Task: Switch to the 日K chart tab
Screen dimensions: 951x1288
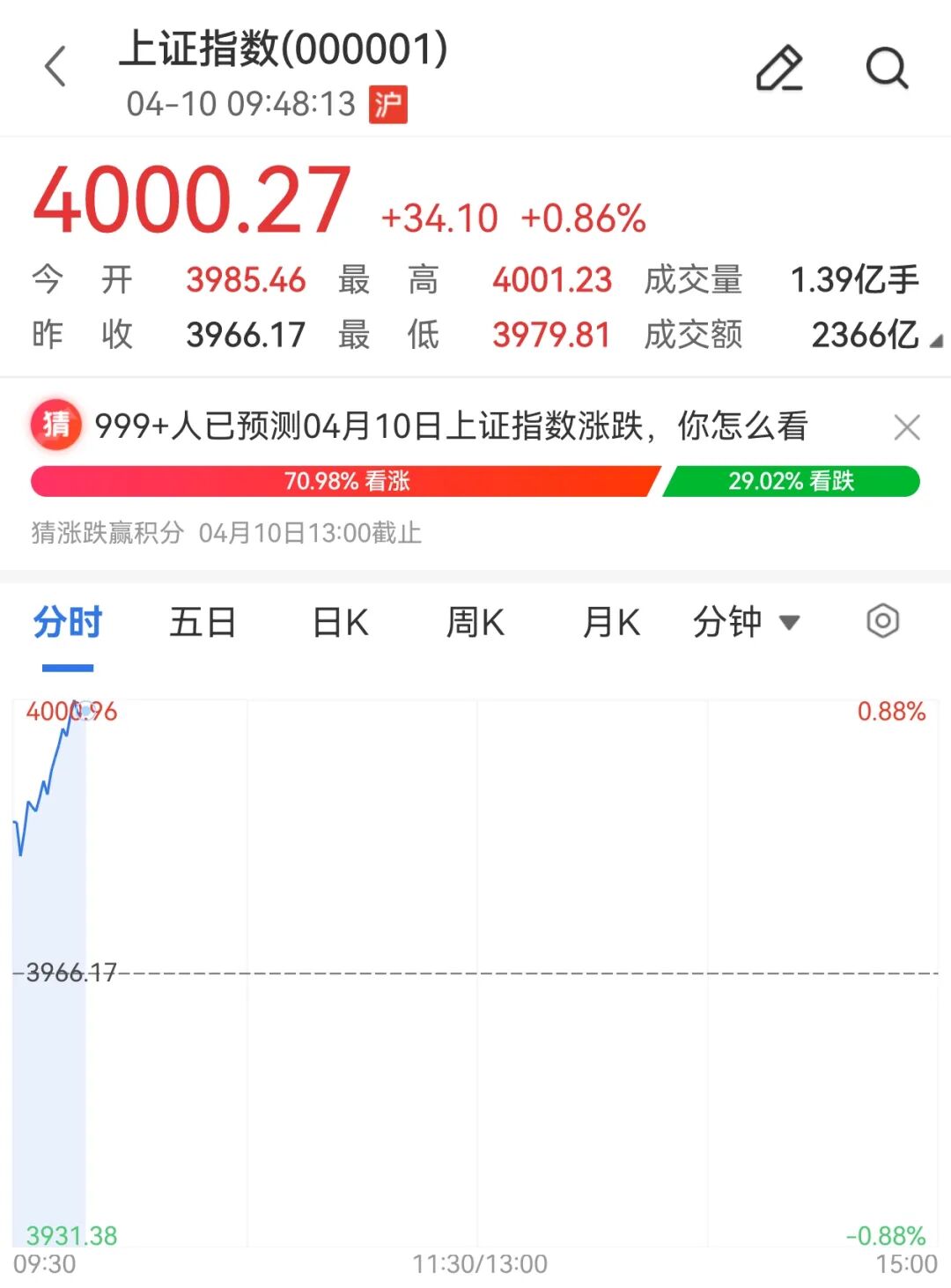Action: tap(340, 623)
